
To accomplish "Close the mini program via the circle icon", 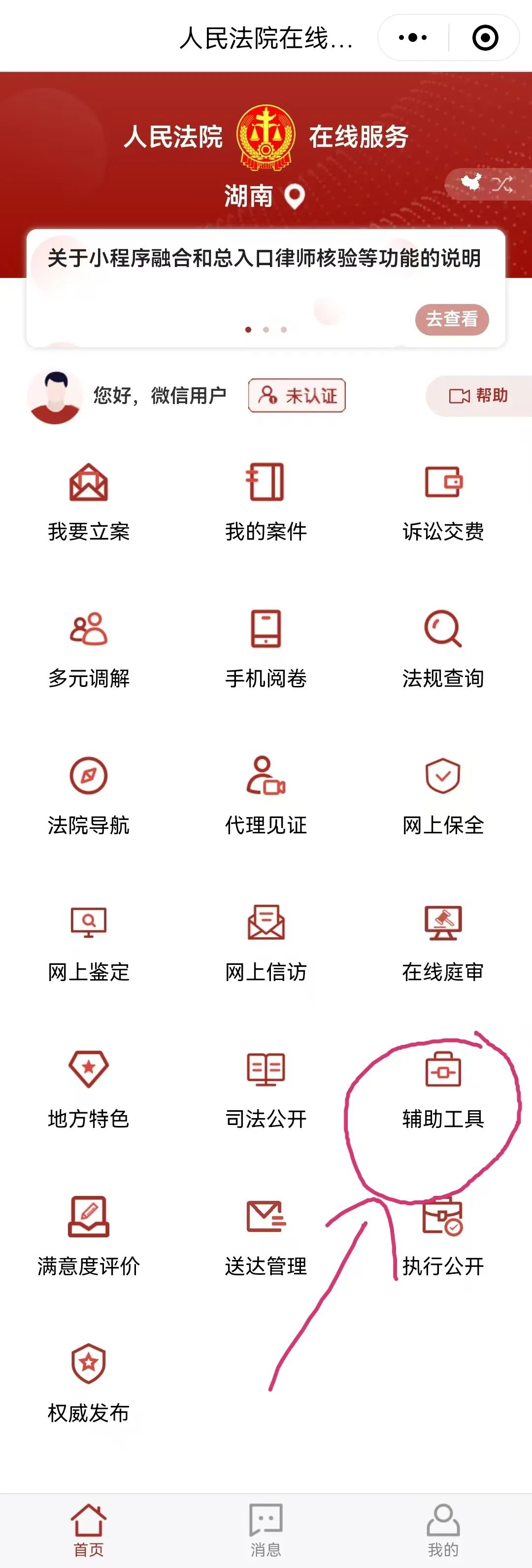I will pos(485,38).
